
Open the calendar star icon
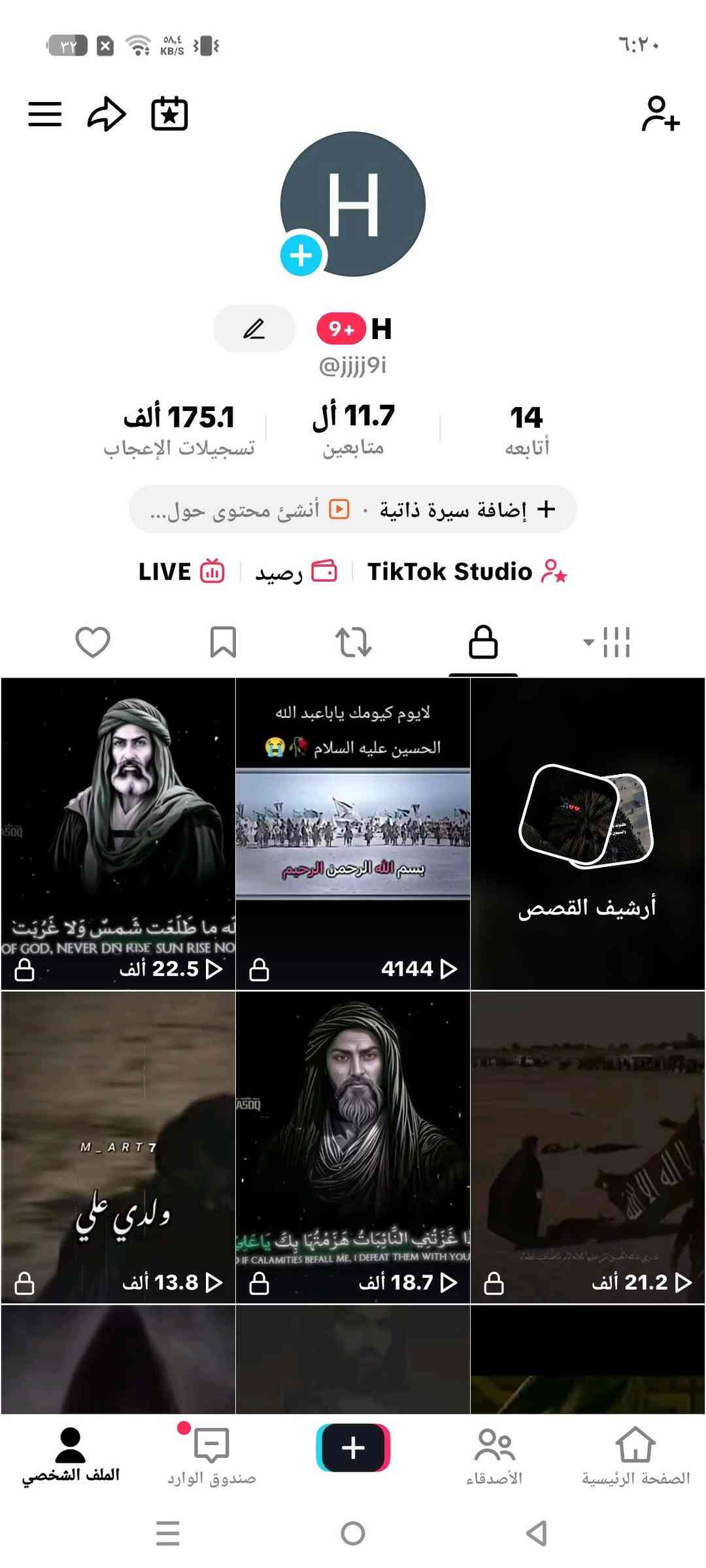(169, 114)
